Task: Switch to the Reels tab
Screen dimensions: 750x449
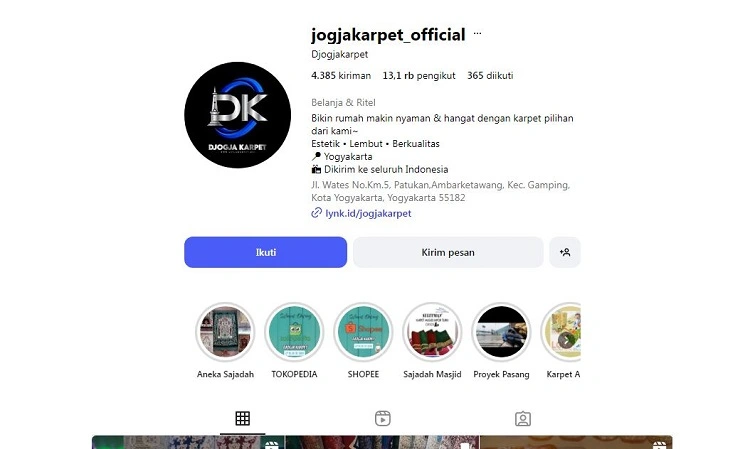Action: click(x=382, y=418)
